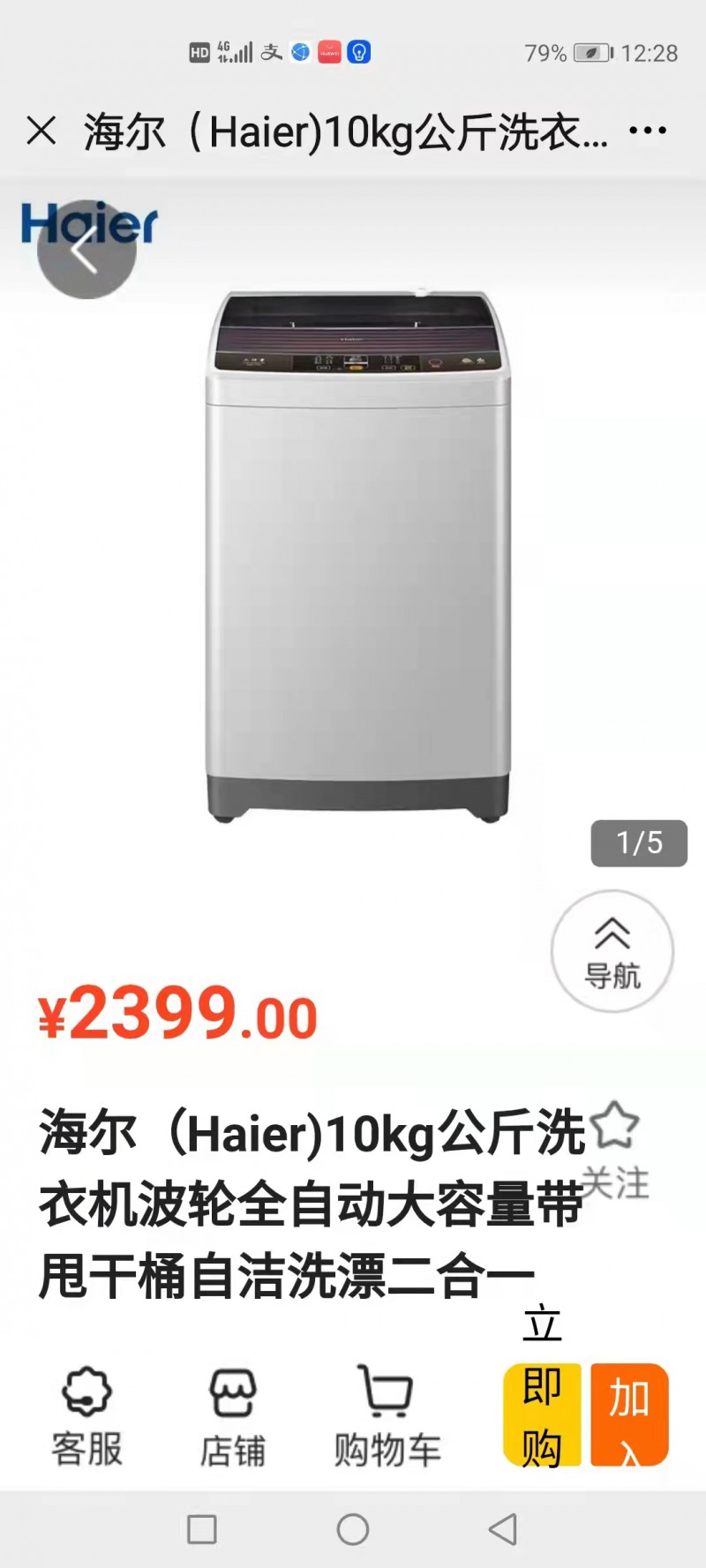Go to Android home screen
706x1568 pixels.
click(x=353, y=1529)
